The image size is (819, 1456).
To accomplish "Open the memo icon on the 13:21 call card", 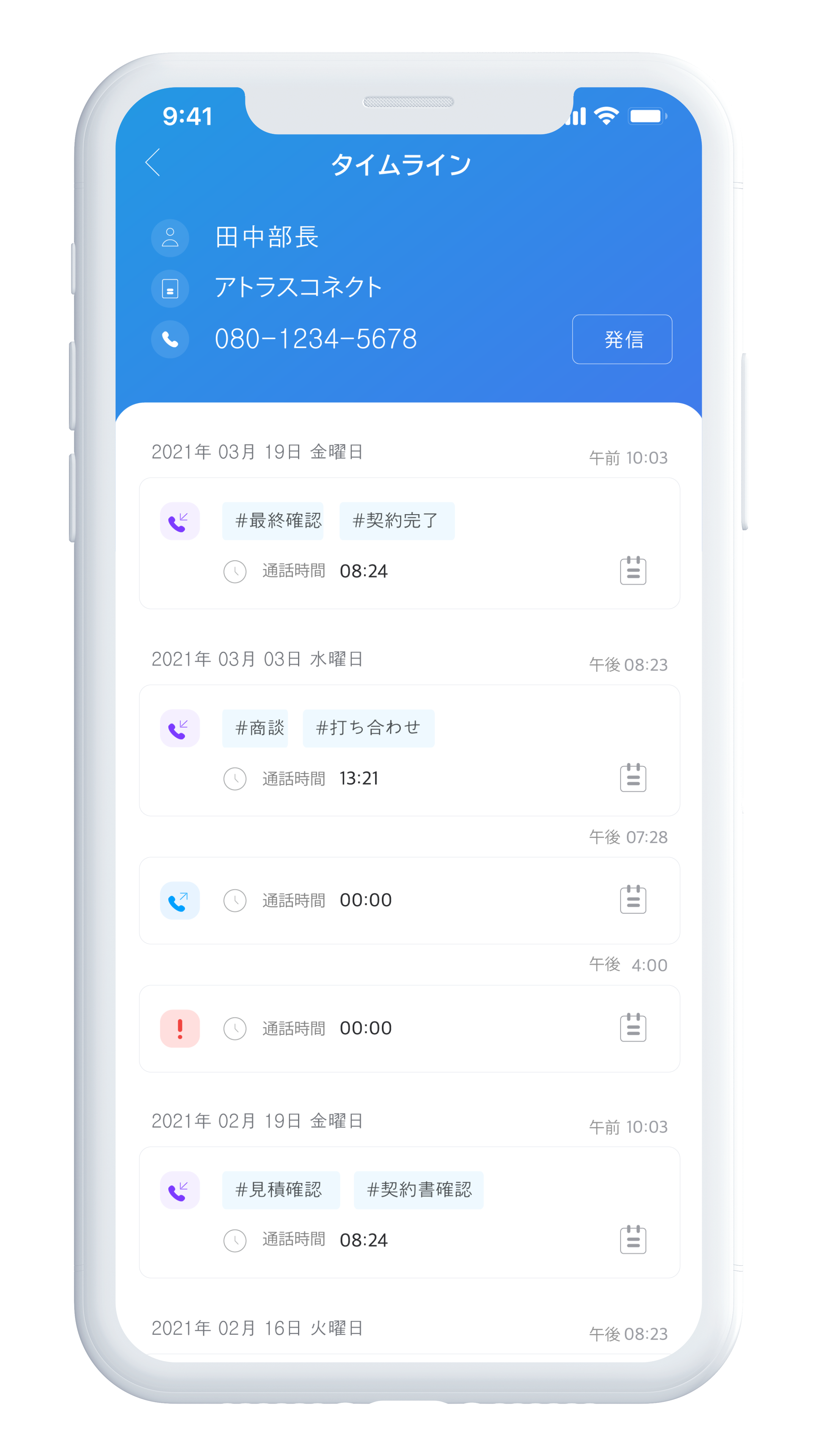I will point(632,778).
